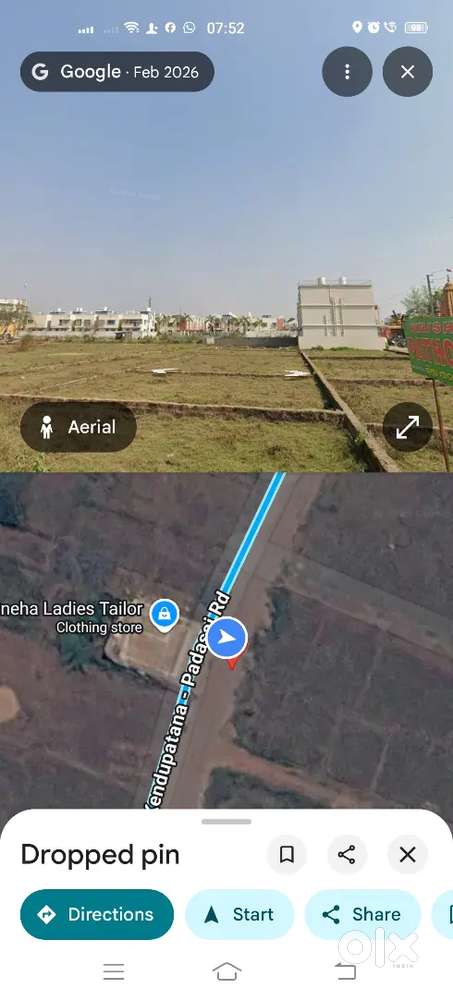Open the Street View overflow menu

pos(347,72)
